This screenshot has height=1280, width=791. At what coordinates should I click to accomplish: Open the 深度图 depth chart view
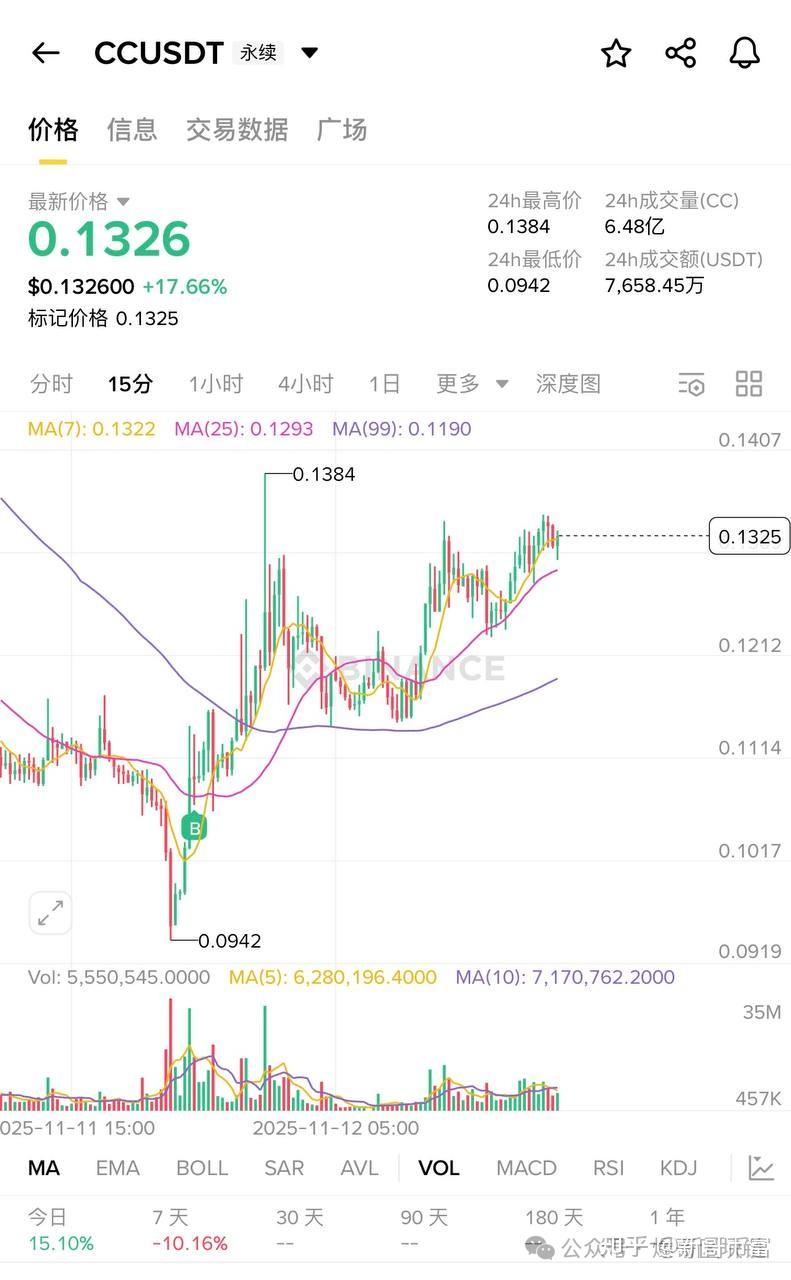click(x=568, y=384)
